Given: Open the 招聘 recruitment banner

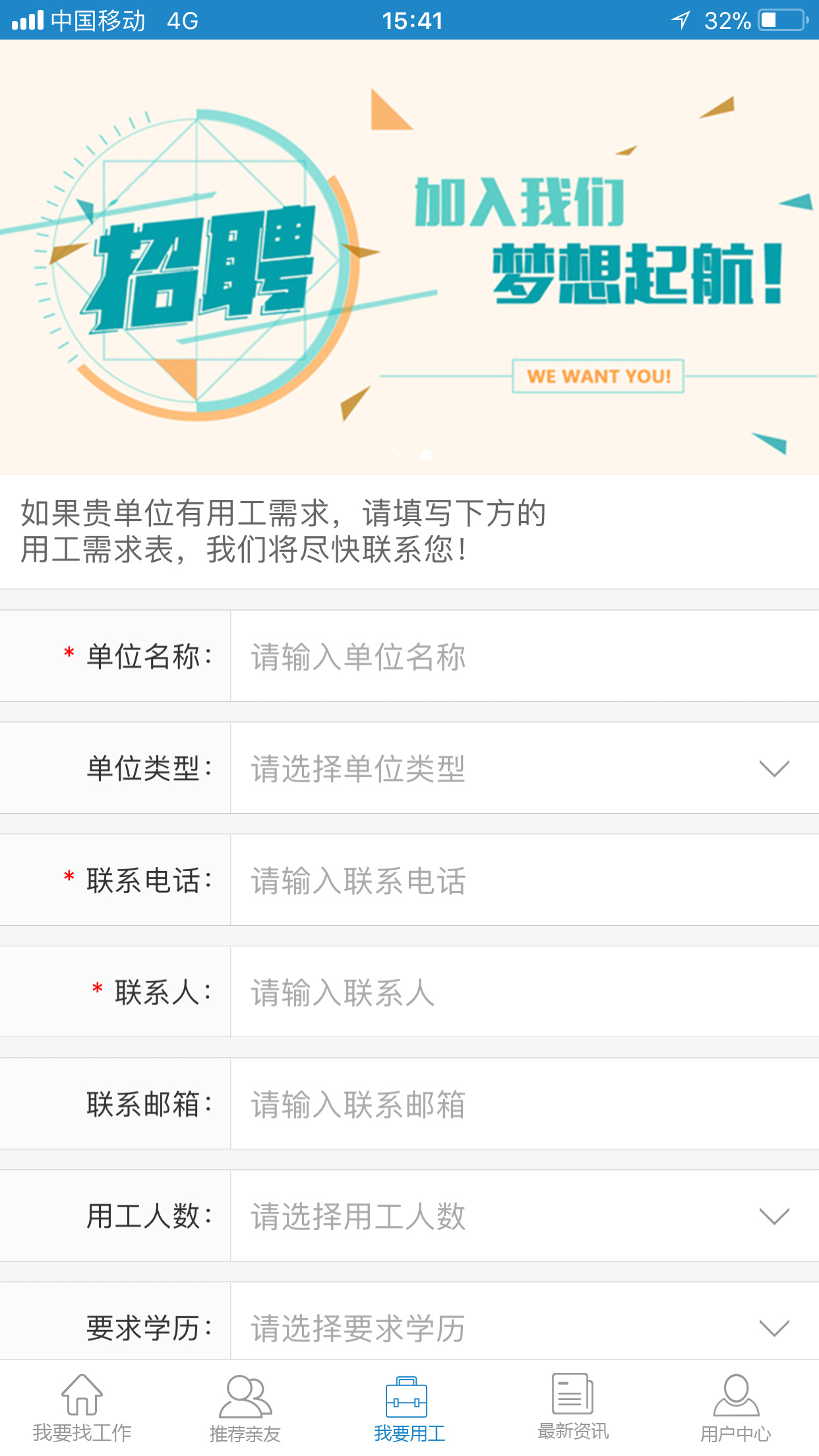Looking at the screenshot, I should 409,257.
